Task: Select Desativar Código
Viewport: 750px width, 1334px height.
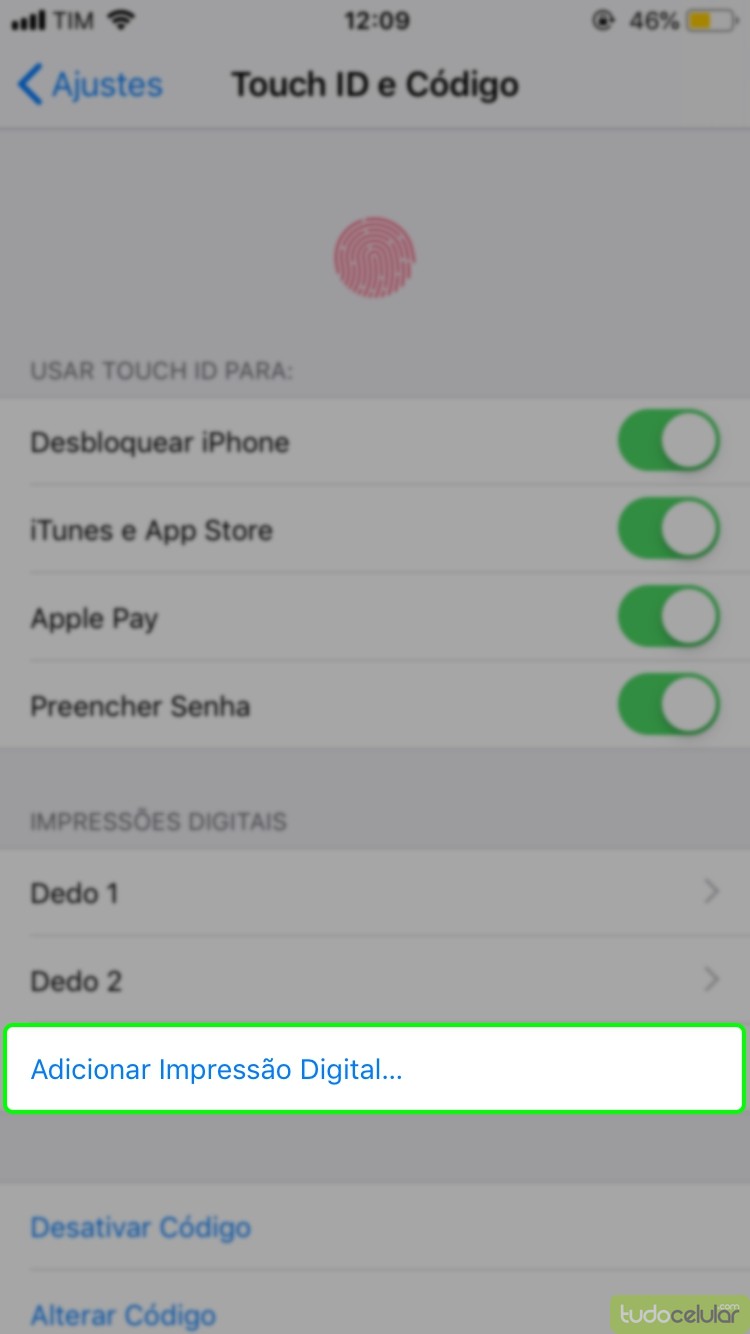Action: [x=141, y=1227]
